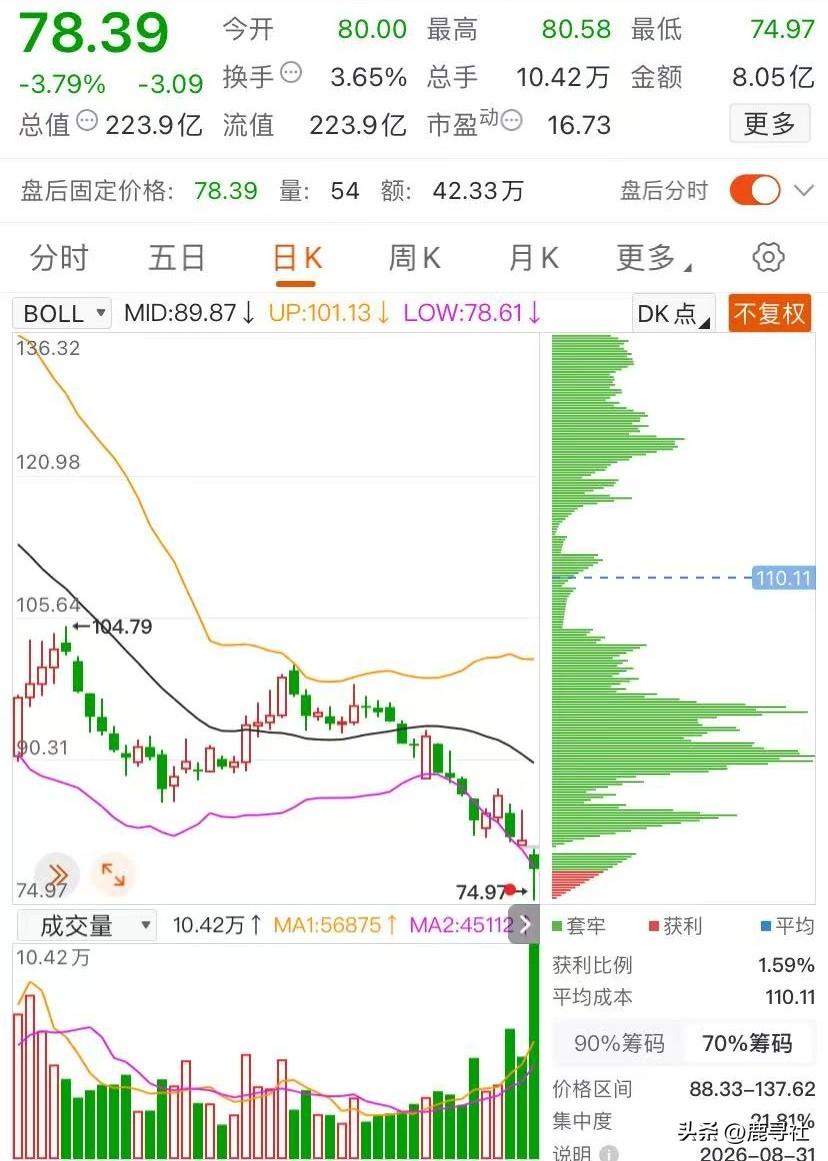Tap the gray arrow beside MA2
Image resolution: width=828 pixels, height=1161 pixels.
coord(524,924)
